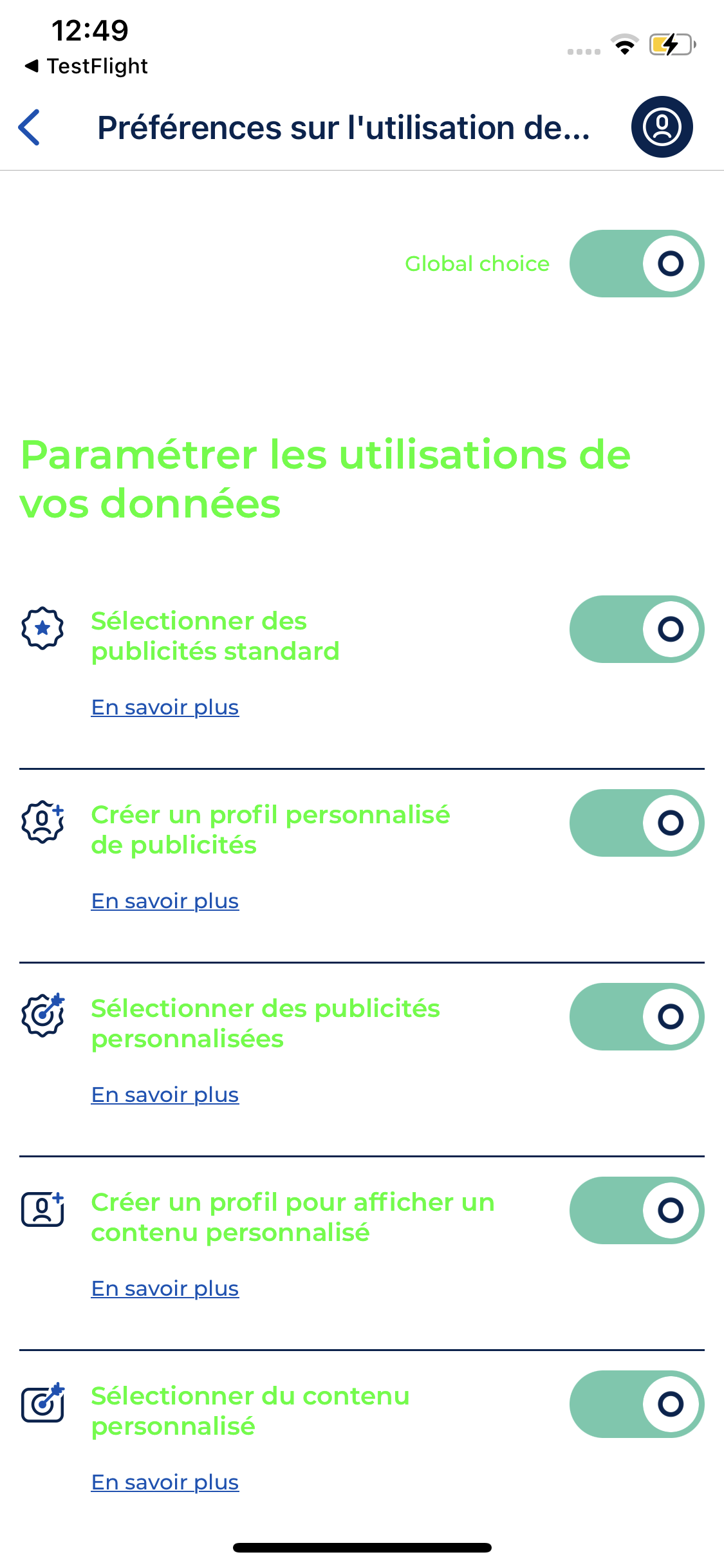
Task: Tap 'En savoir plus' under profil personnalisé de publicités
Action: pyautogui.click(x=165, y=901)
